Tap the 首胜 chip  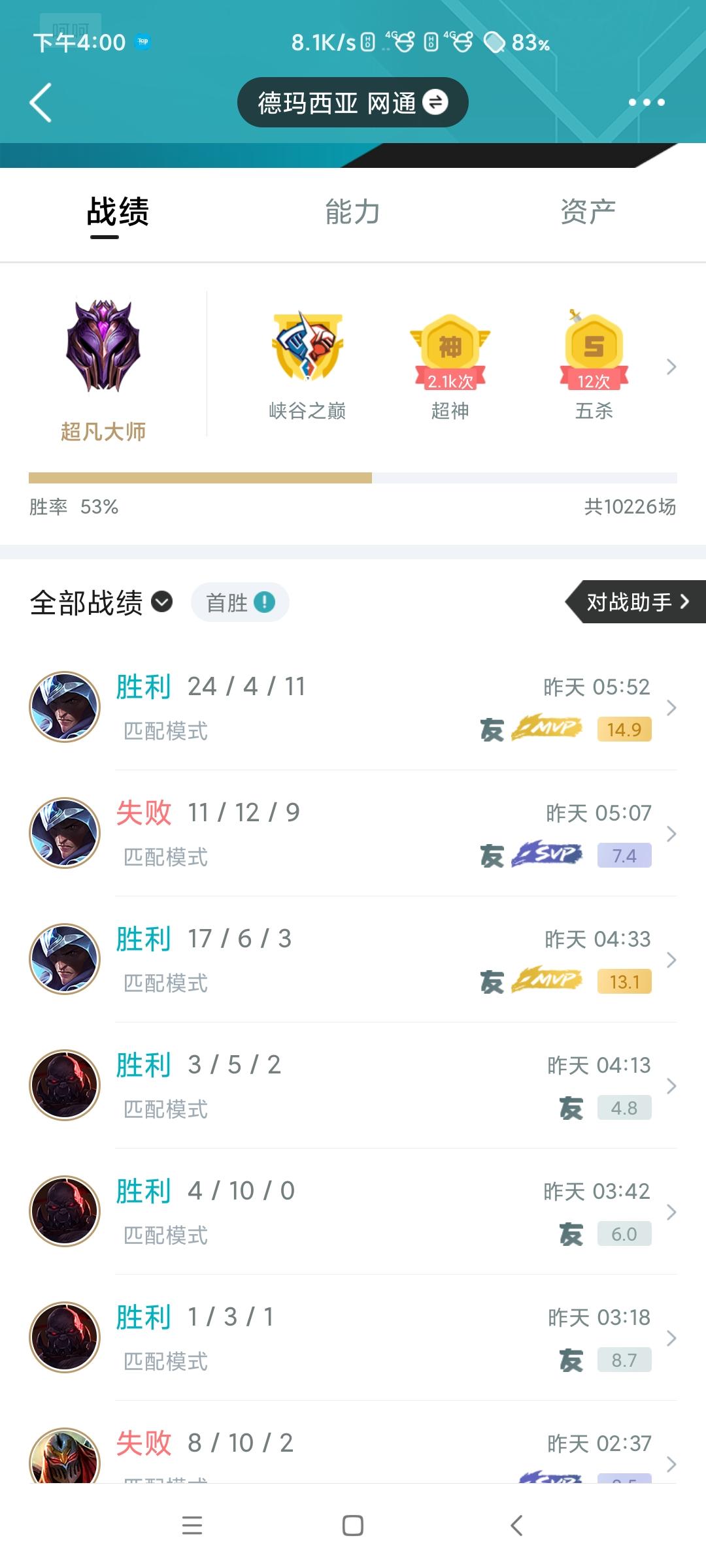tap(240, 602)
